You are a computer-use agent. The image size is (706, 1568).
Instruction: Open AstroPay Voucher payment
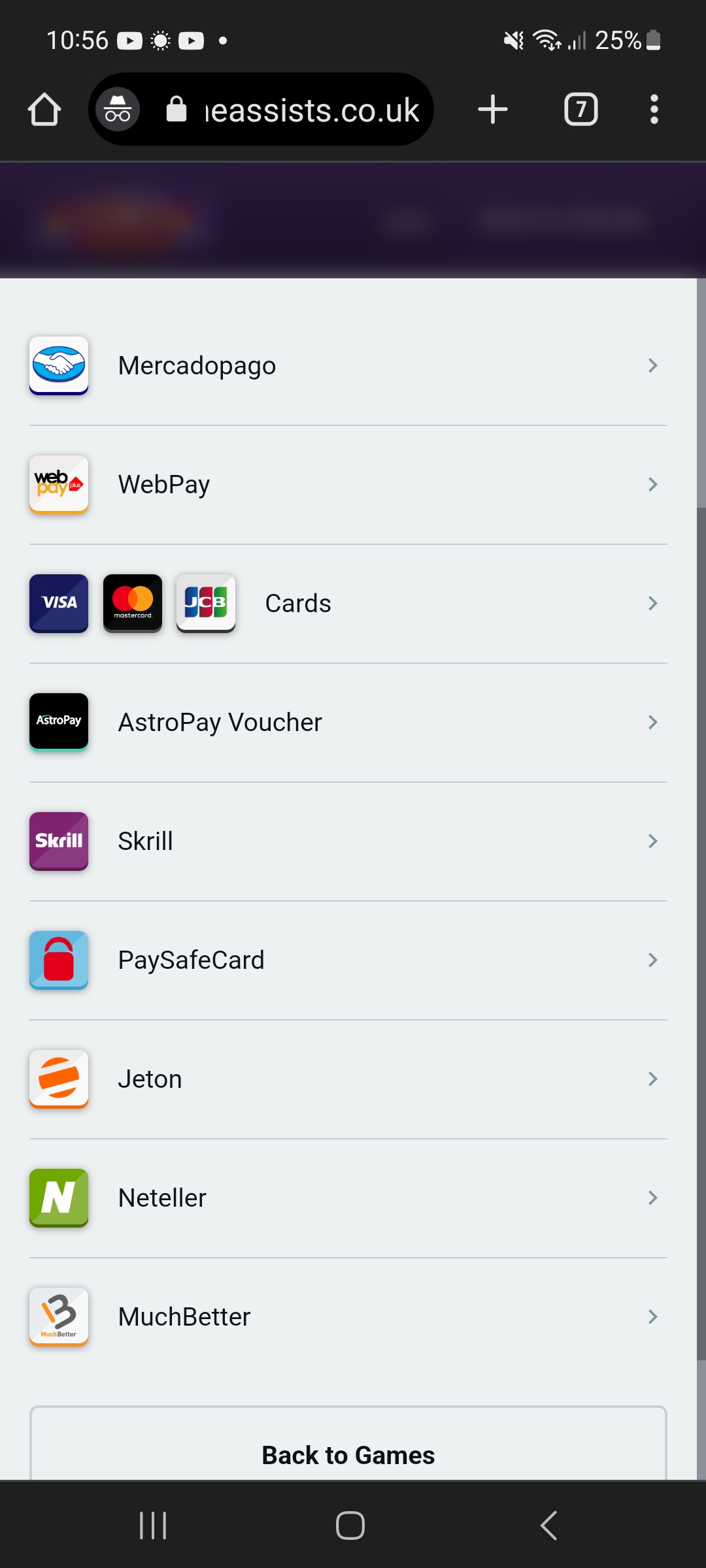(x=348, y=723)
